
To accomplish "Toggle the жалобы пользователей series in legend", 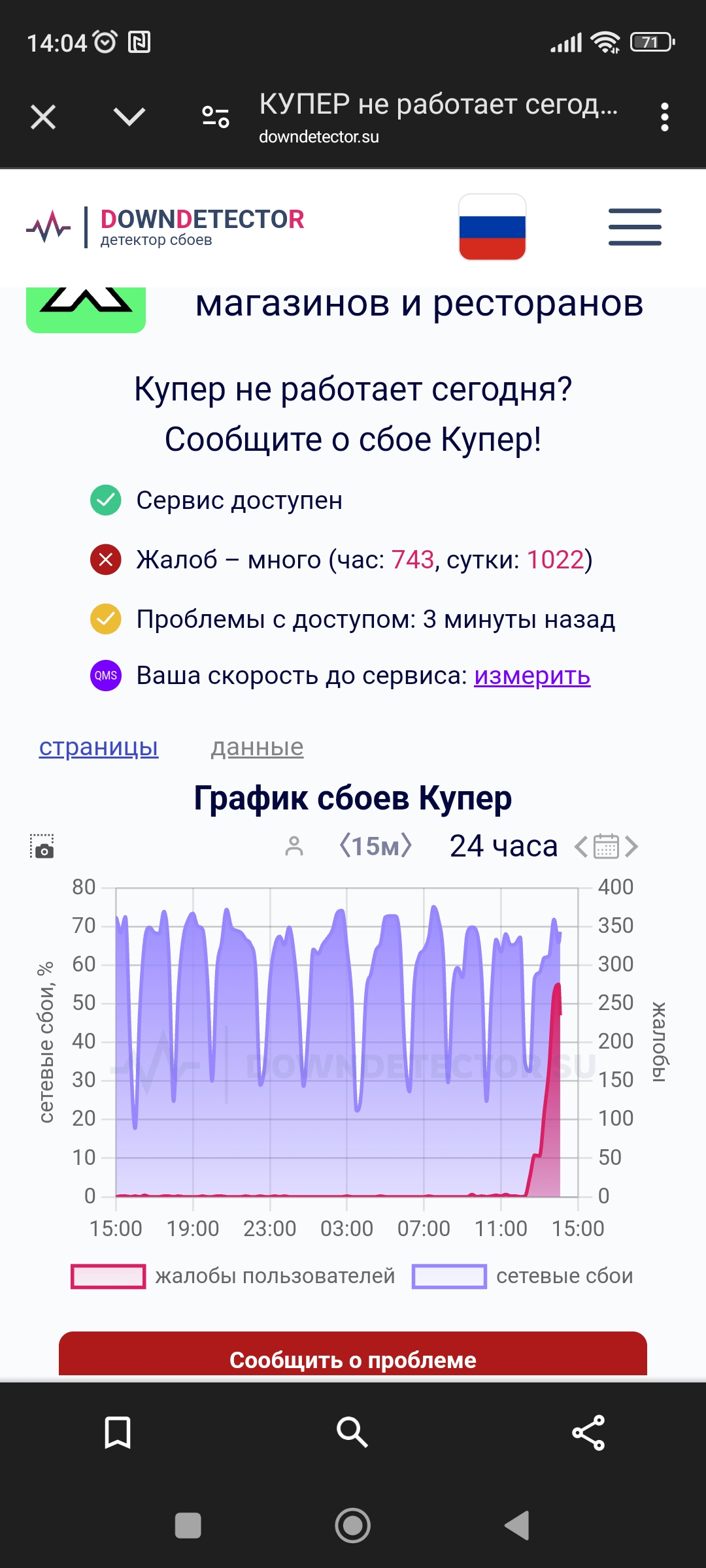I will [x=233, y=1276].
